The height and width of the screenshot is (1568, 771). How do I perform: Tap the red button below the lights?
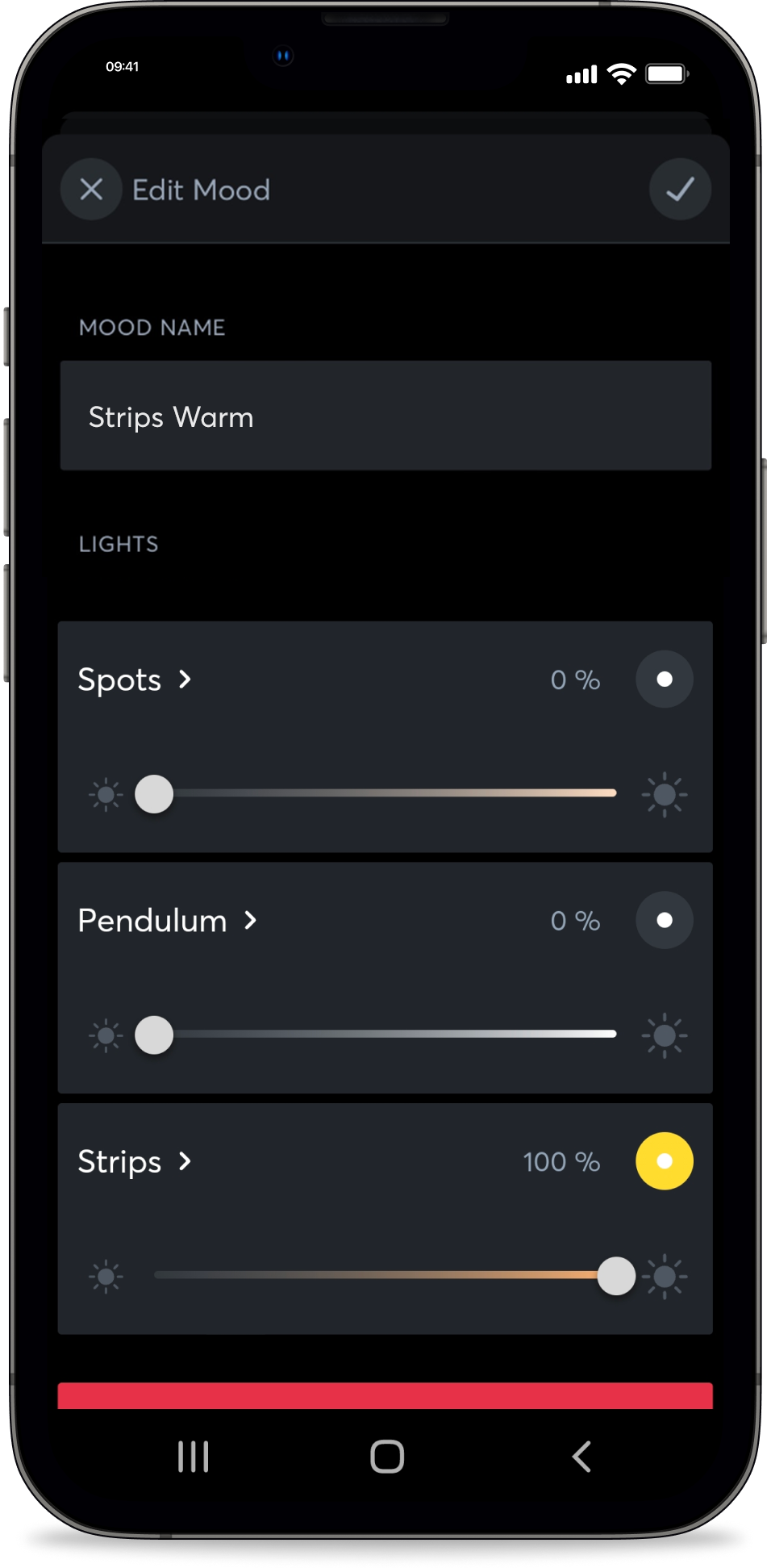pyautogui.click(x=385, y=1396)
